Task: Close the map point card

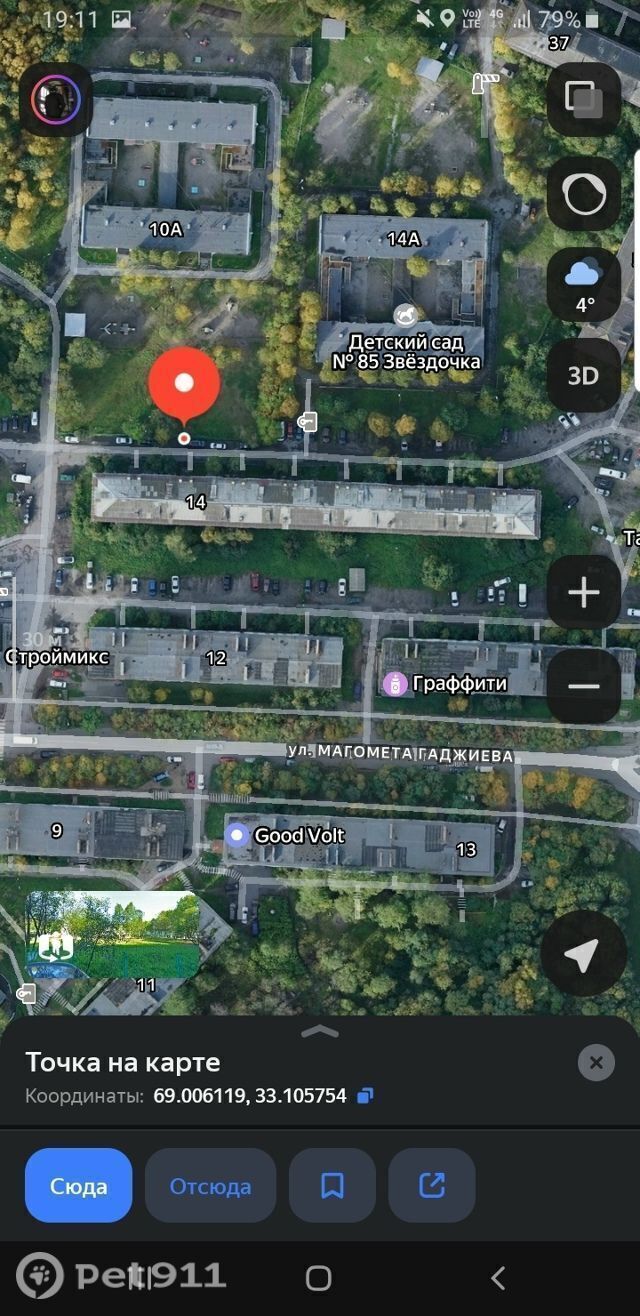Action: [596, 1063]
